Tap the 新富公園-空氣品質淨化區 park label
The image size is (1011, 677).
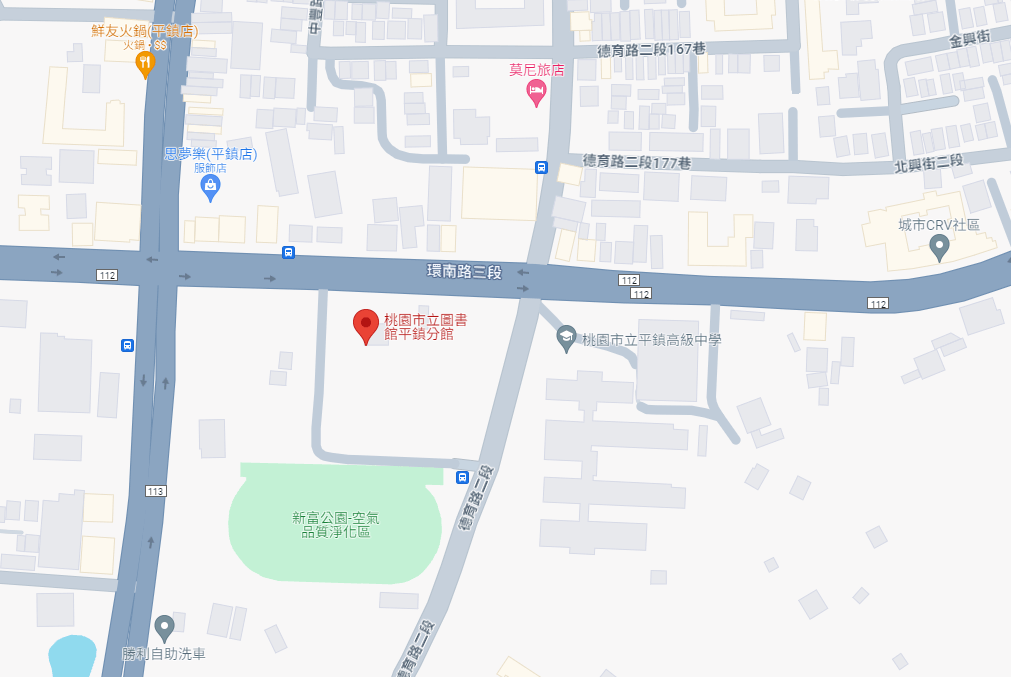[x=335, y=525]
